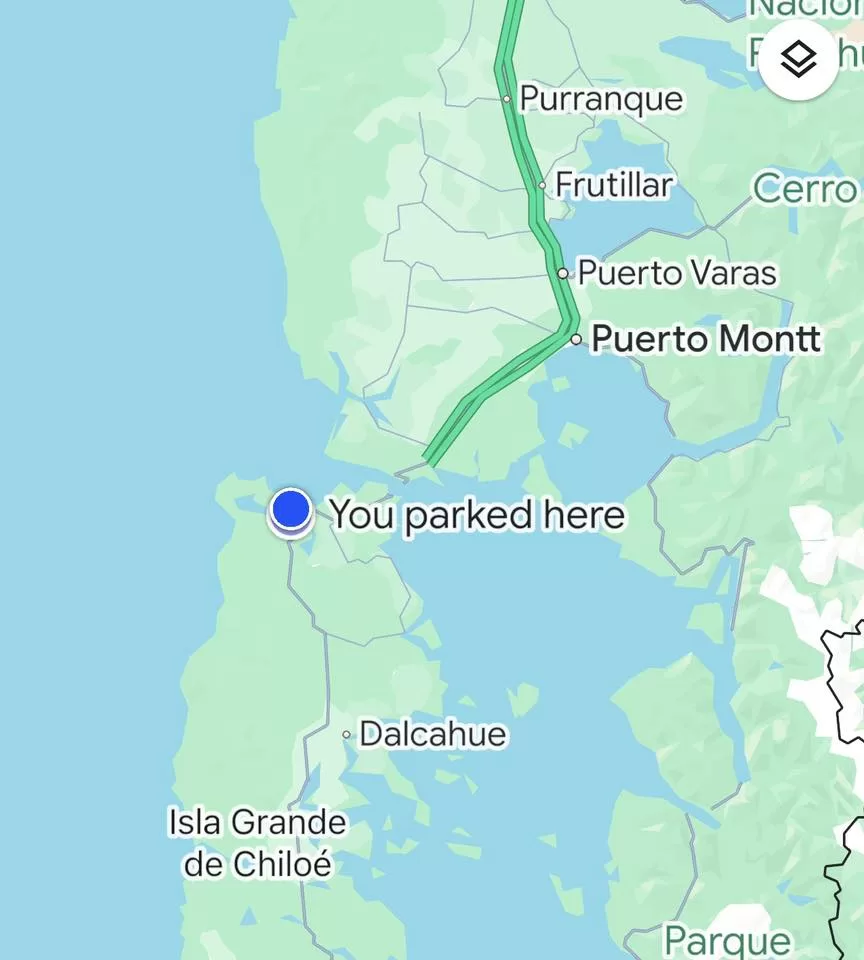Select the Dalcahue place label
The height and width of the screenshot is (960, 864).
click(432, 735)
